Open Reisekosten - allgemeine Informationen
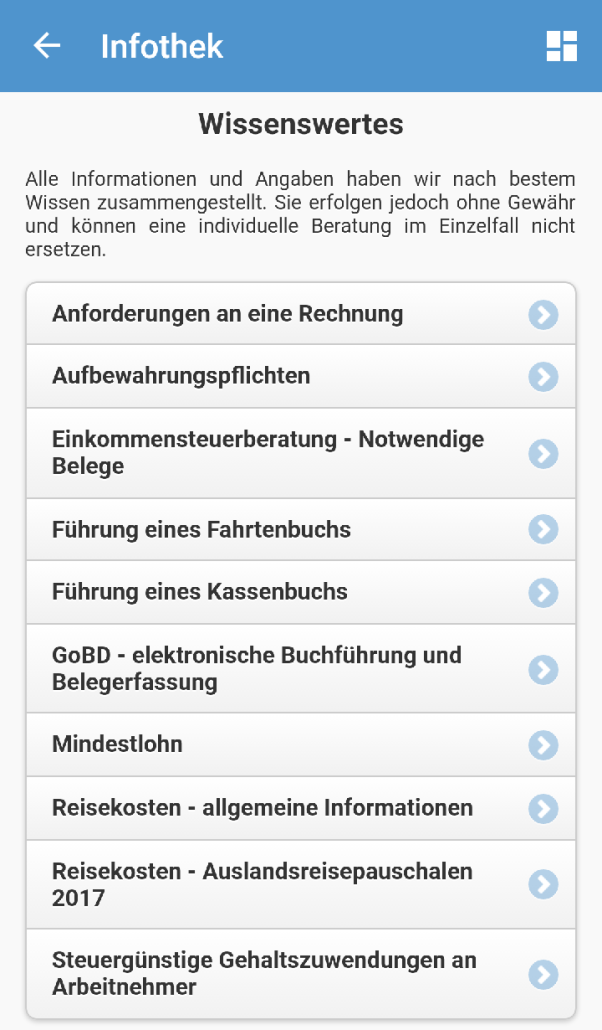Viewport: 602px width, 1030px height. (301, 808)
